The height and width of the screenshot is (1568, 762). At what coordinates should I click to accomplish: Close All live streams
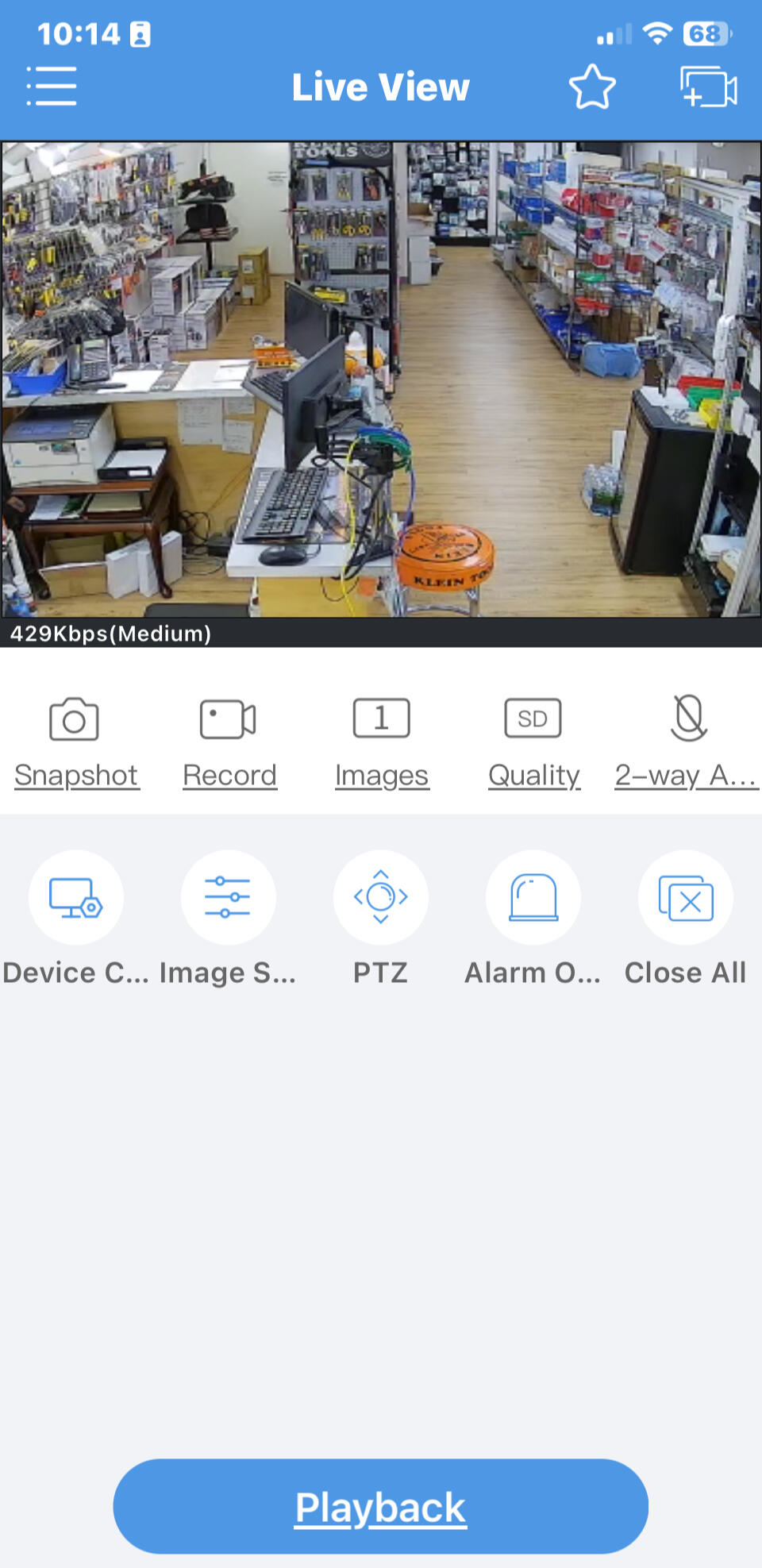click(x=686, y=898)
